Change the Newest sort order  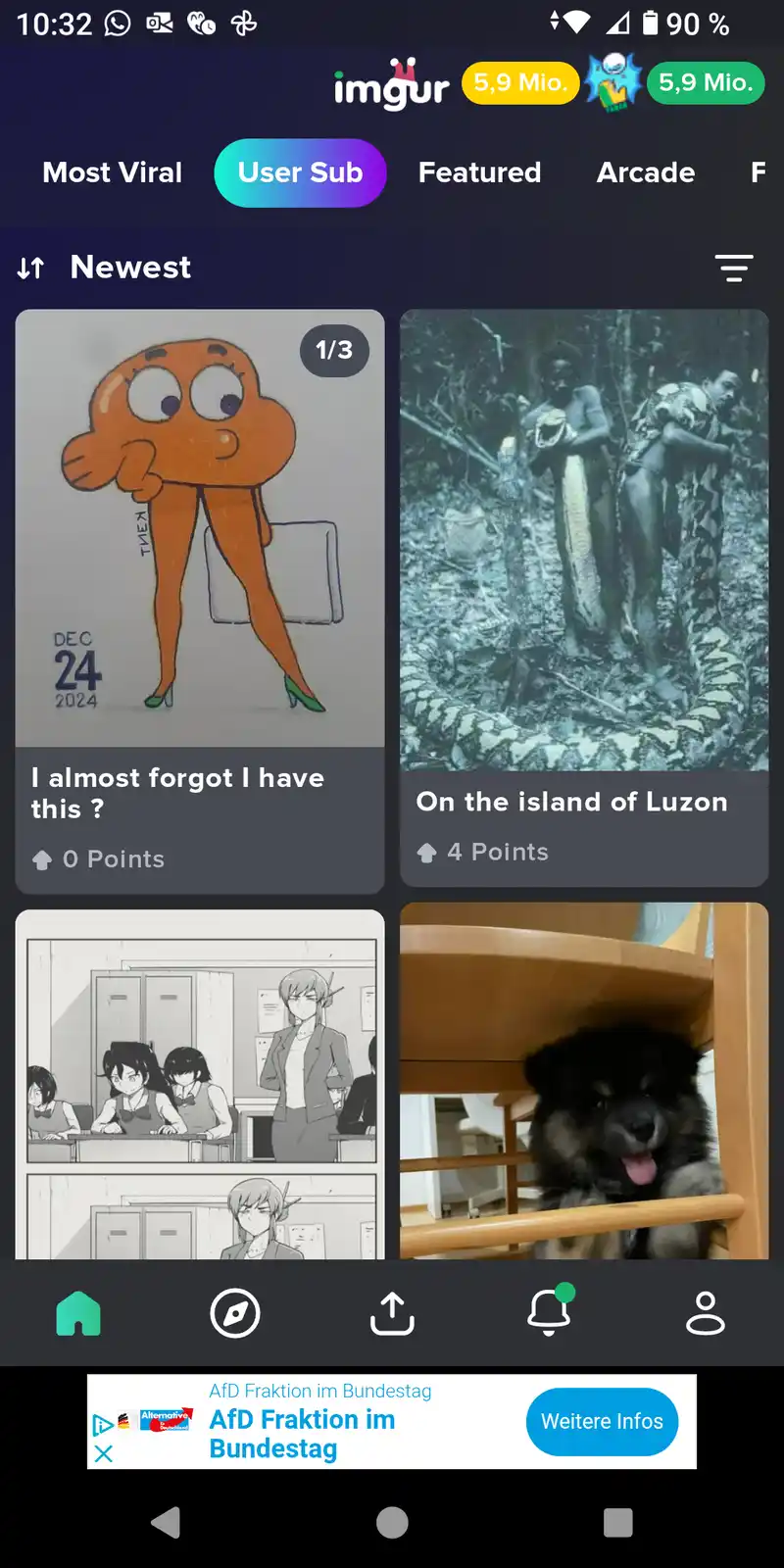coord(104,267)
